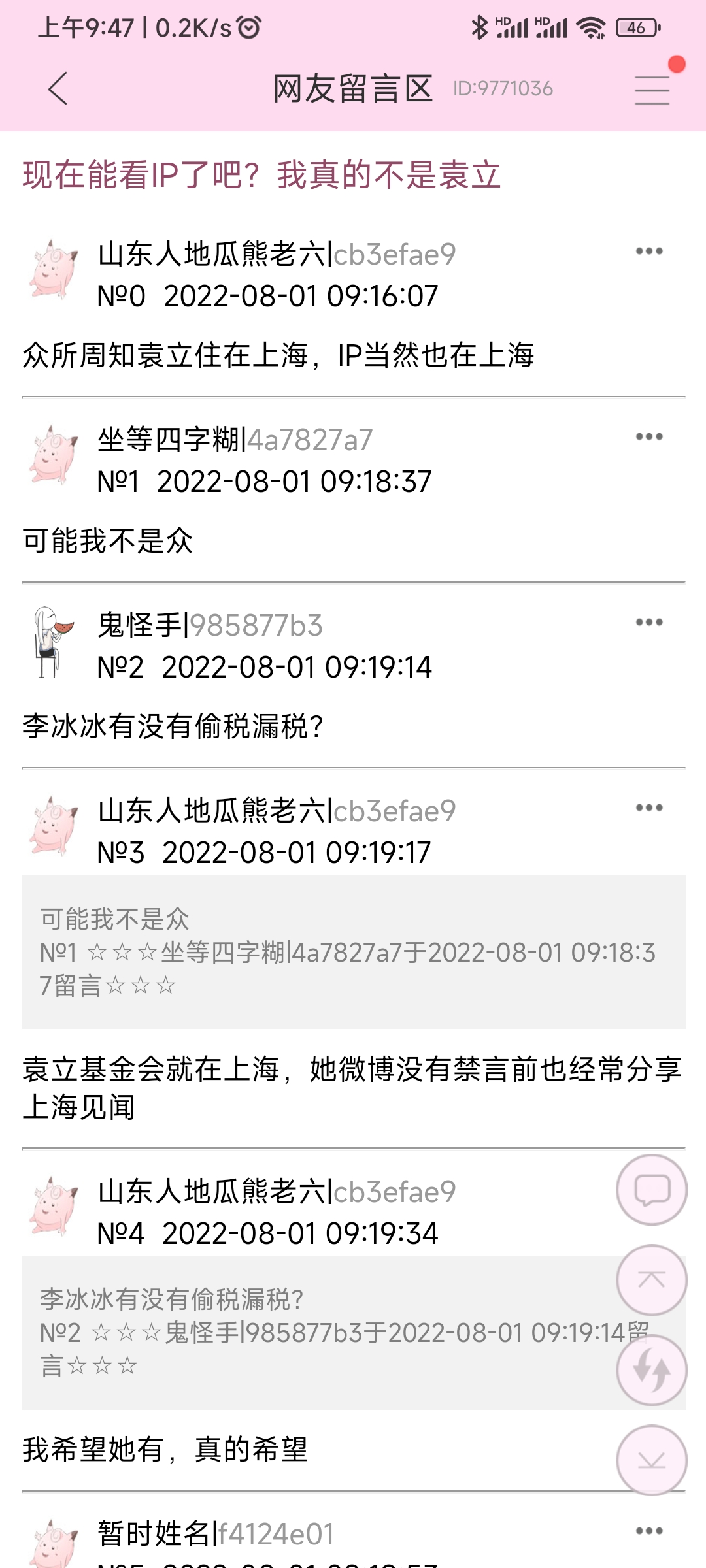Viewport: 706px width, 1568px height.
Task: Open the hamburger menu with red dot
Action: tap(652, 90)
